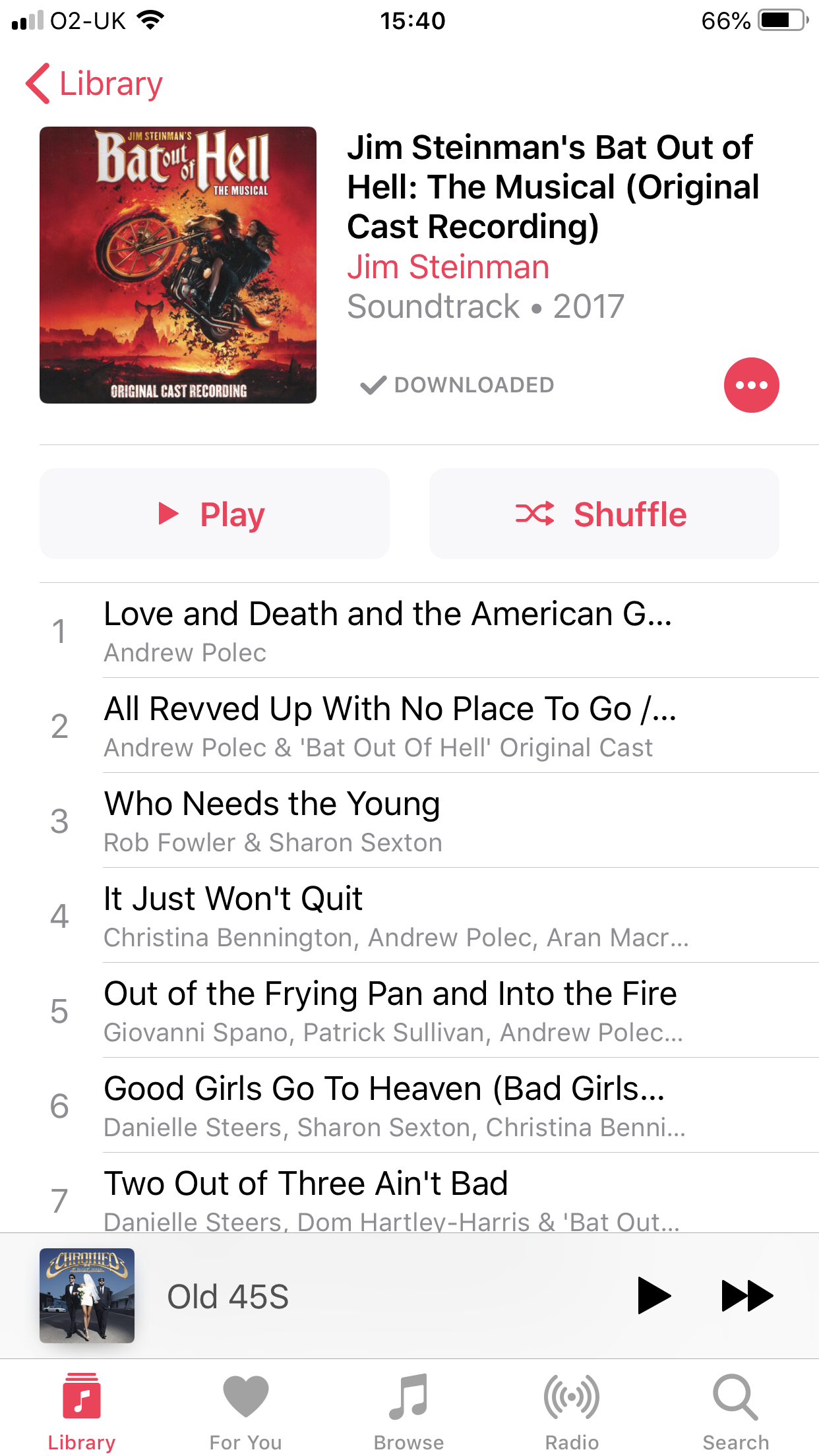Viewport: 819px width, 1456px height.
Task: Open artist Jim Steinman
Action: point(448,267)
